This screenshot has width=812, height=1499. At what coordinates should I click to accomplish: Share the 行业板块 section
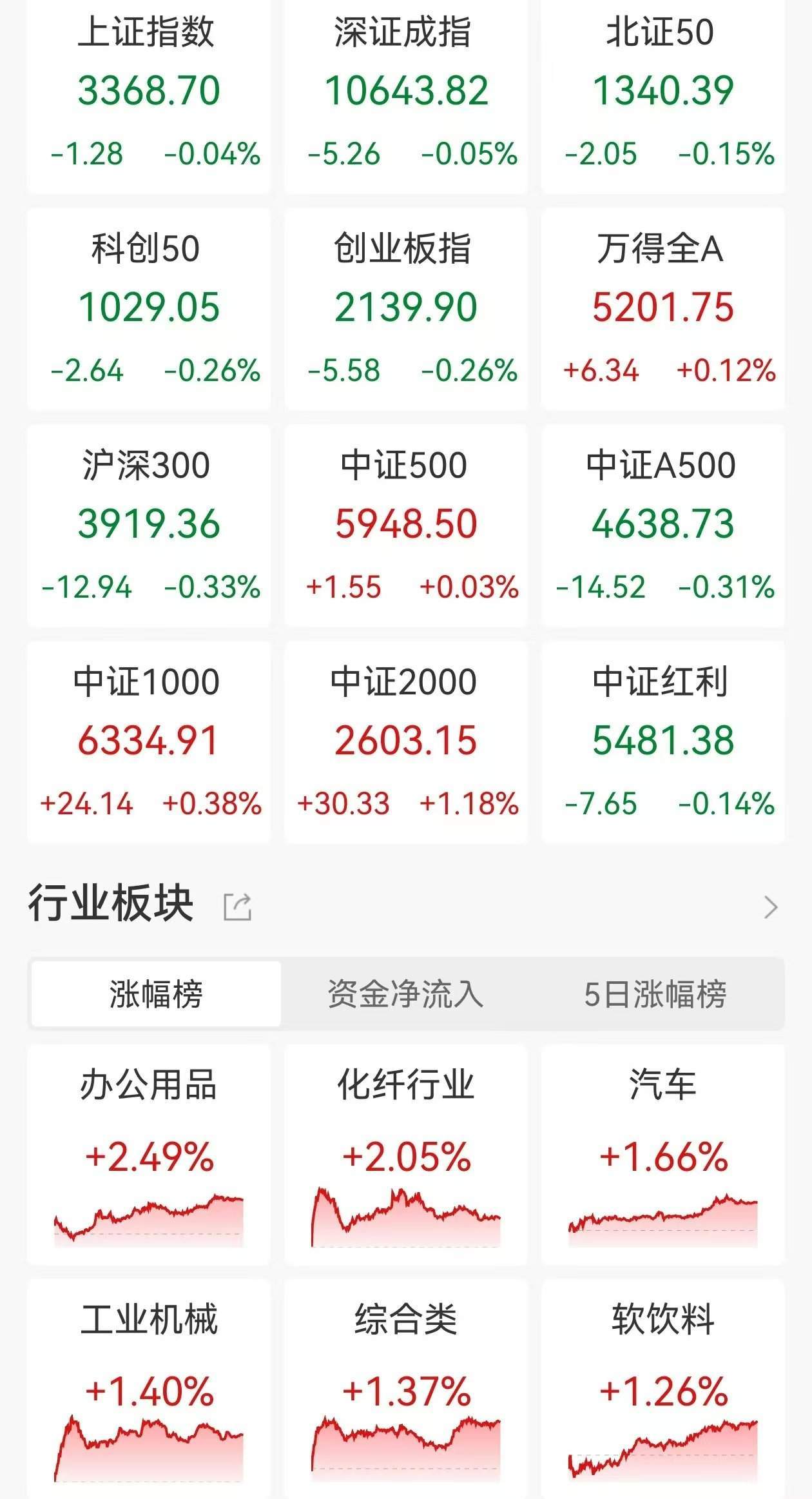[x=237, y=906]
